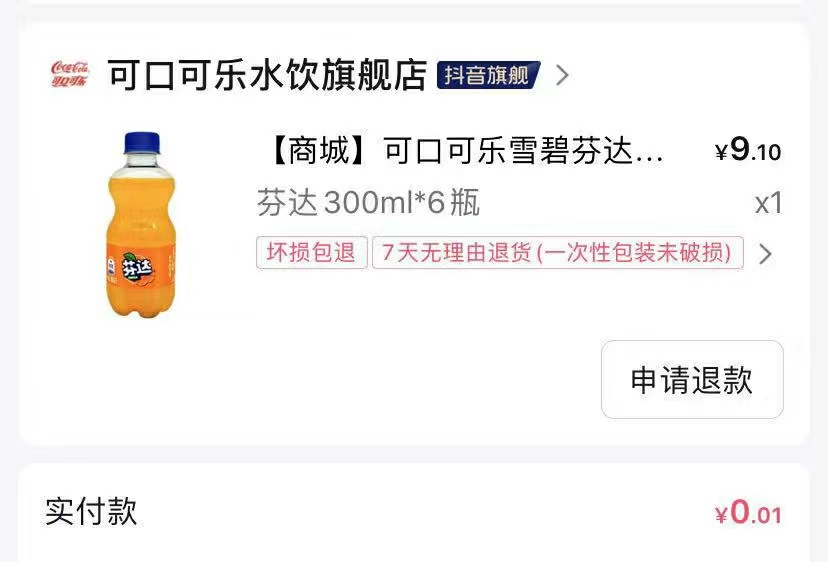Open the 可口可乐水饮旗舰店 store page
Screen dimensions: 828x562
pyautogui.click(x=267, y=75)
